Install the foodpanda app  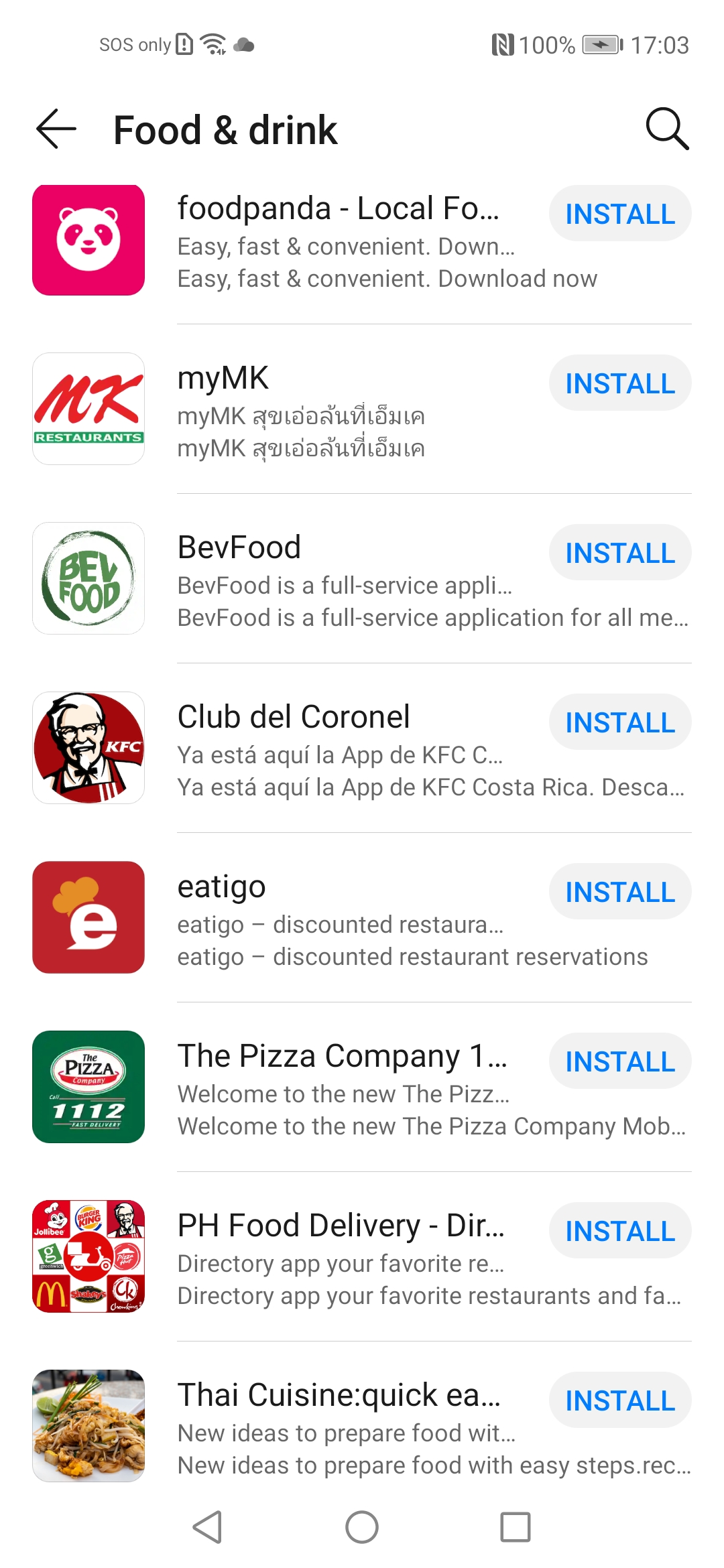coord(620,214)
